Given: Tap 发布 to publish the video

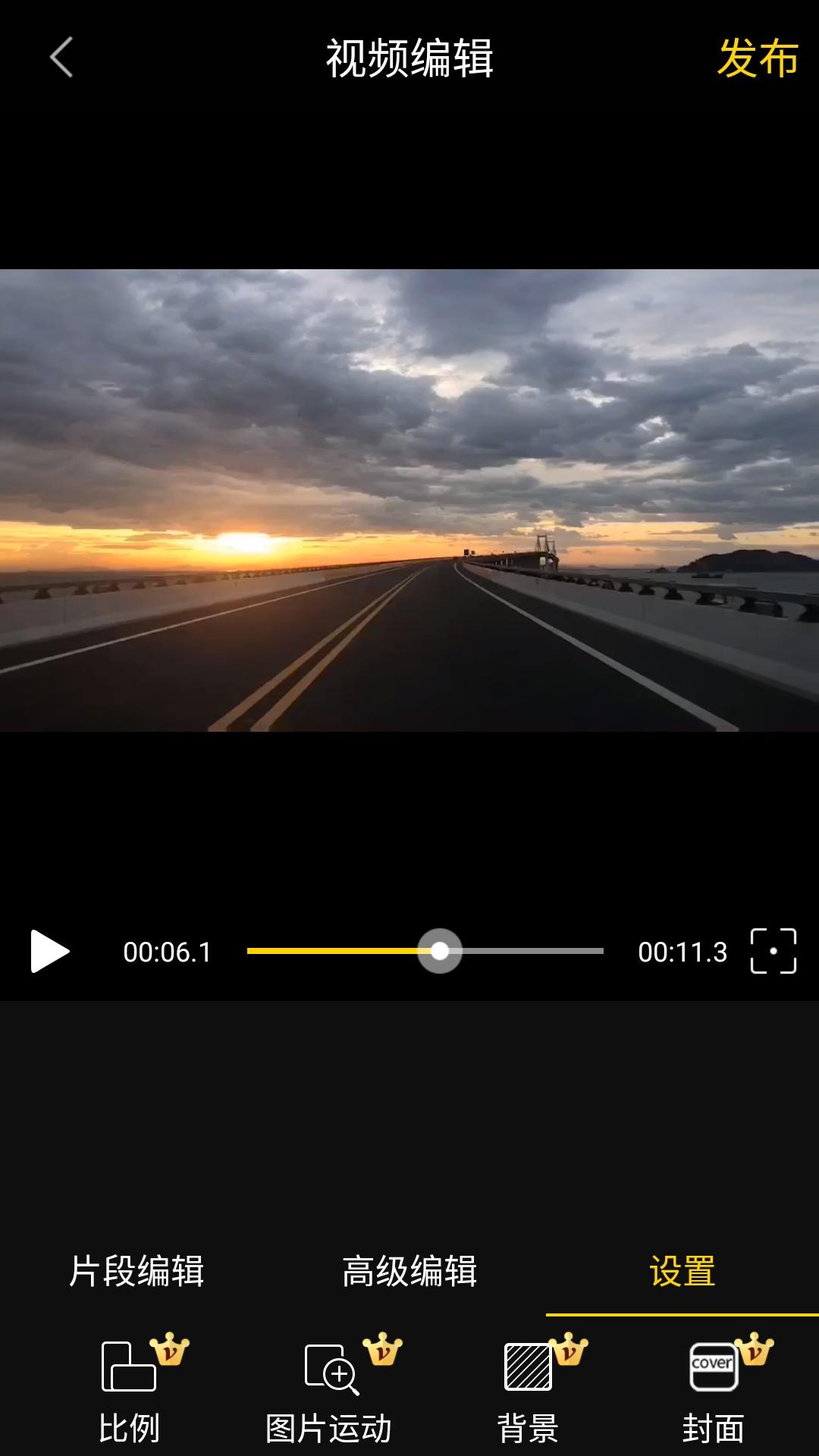Looking at the screenshot, I should [758, 58].
